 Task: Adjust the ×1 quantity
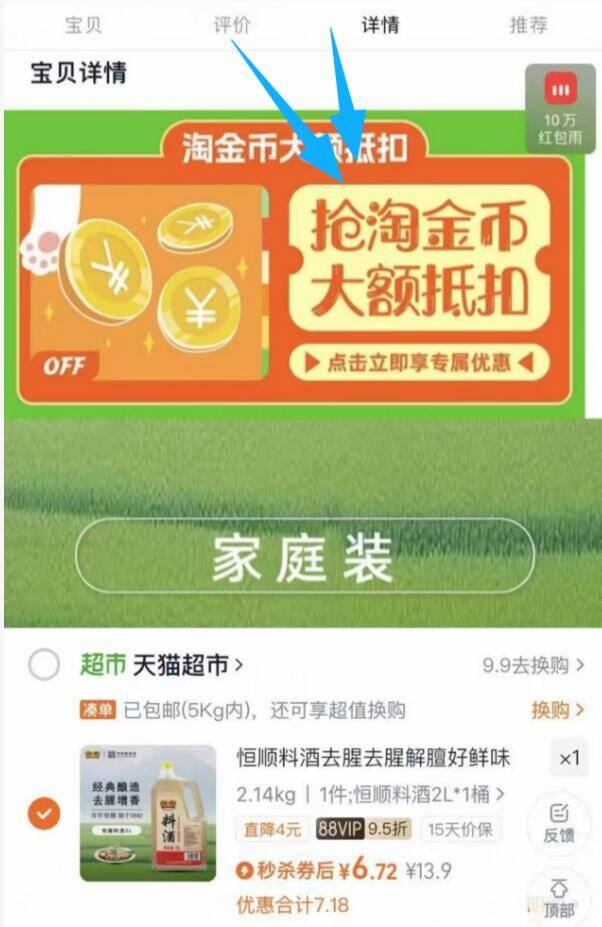tap(568, 759)
